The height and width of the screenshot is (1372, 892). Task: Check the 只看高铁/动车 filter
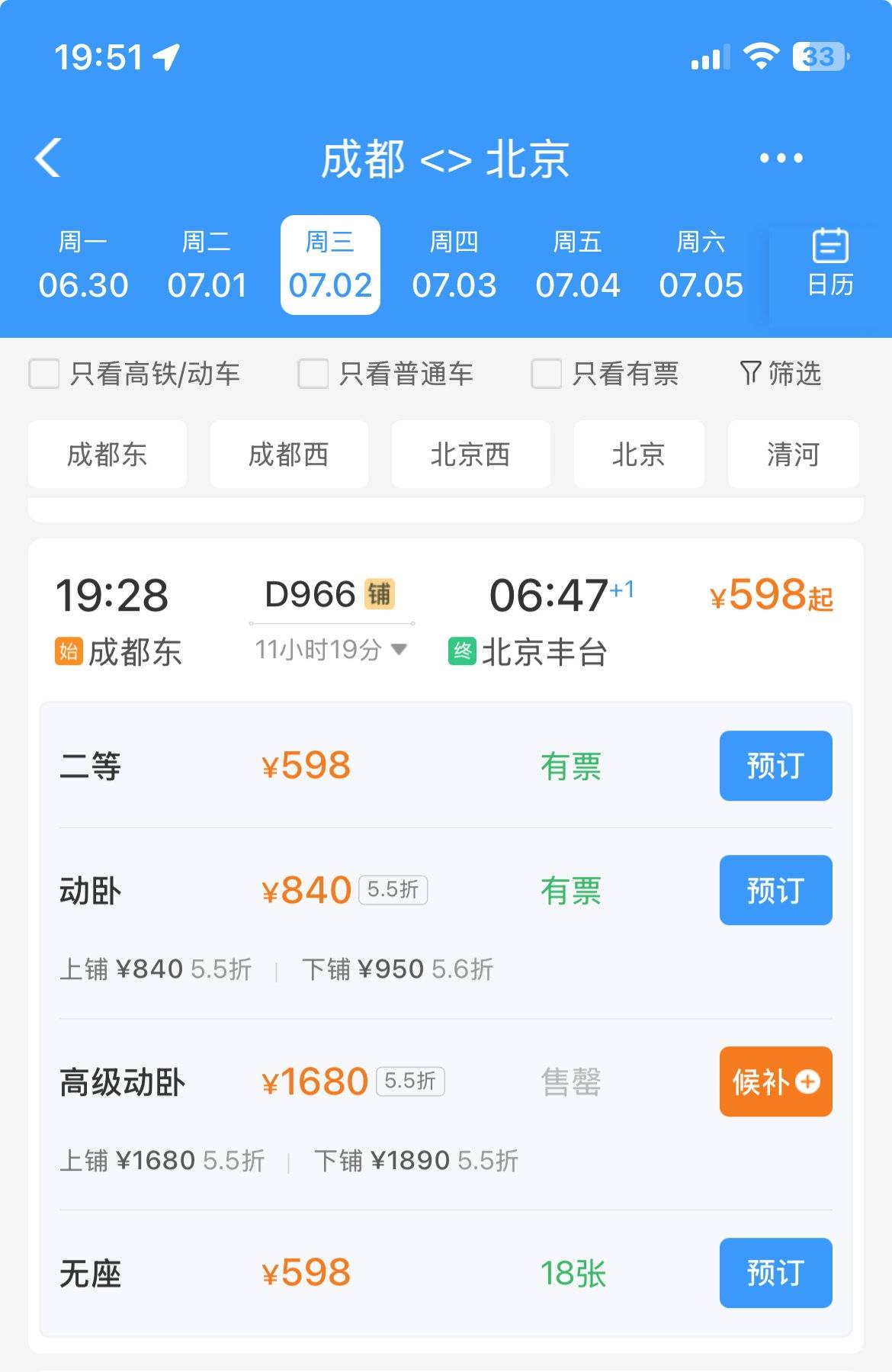[x=44, y=374]
